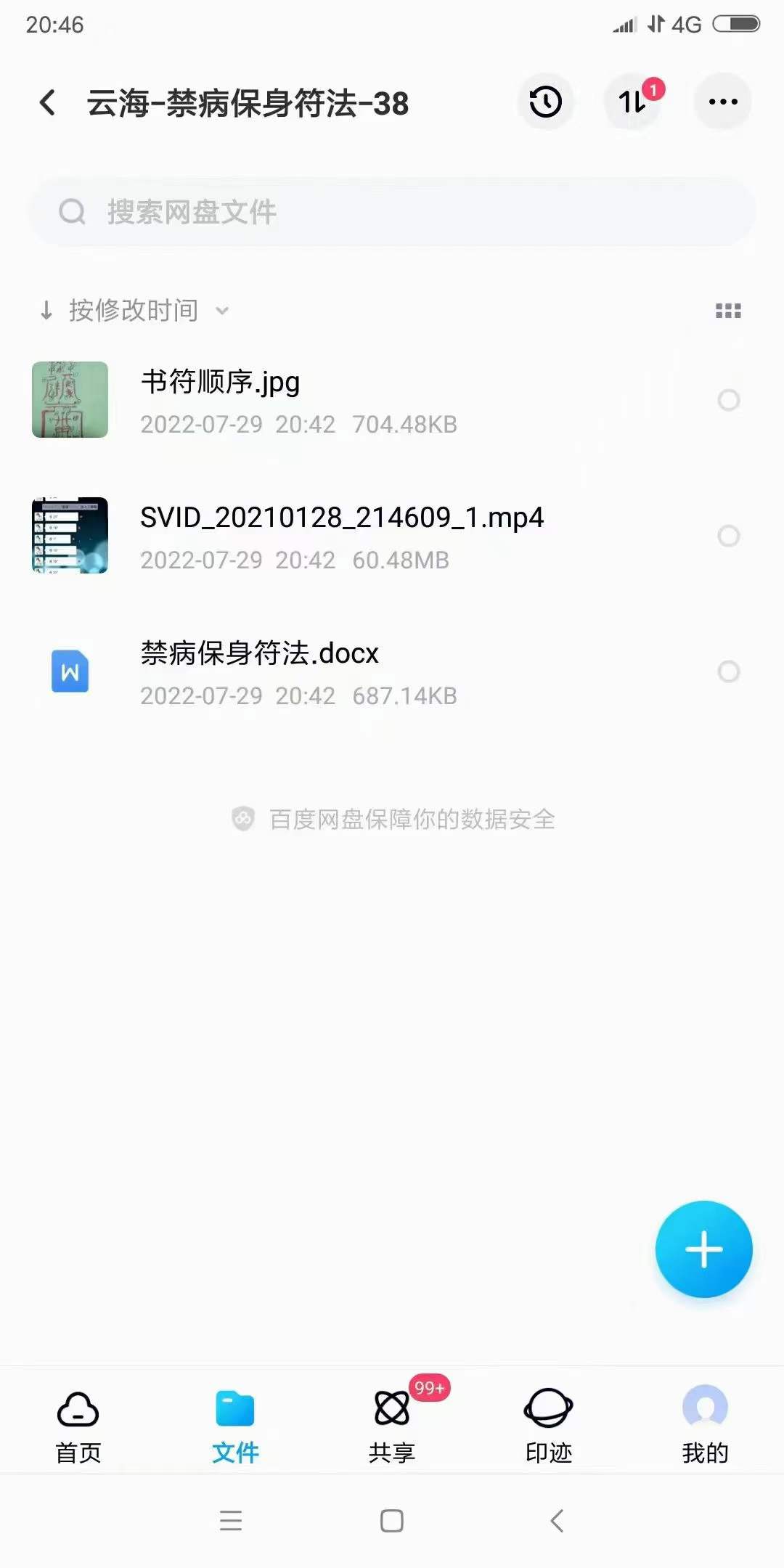Open the transfer history clock icon
This screenshot has height=1568, width=784.
(544, 102)
